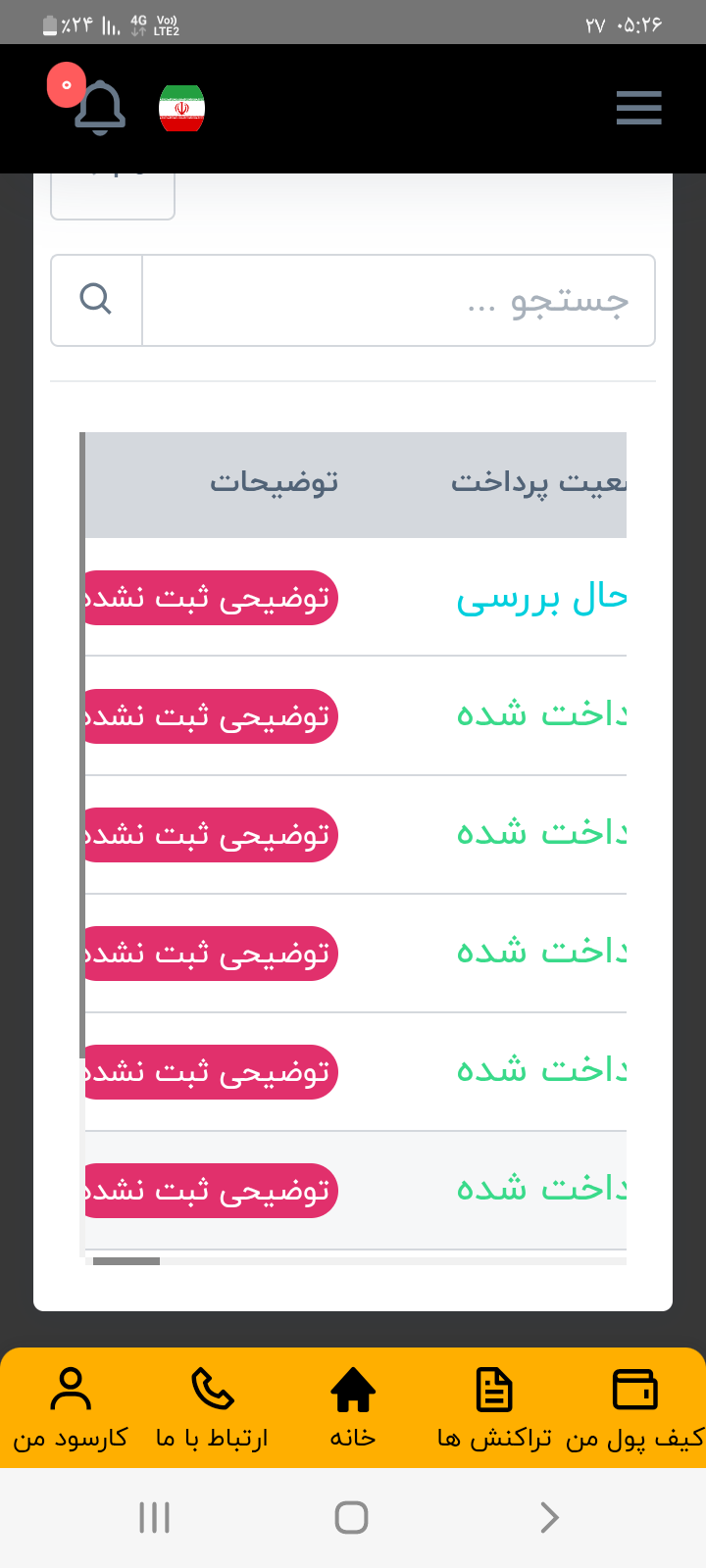This screenshot has width=706, height=1568.
Task: Tap the Iran flag language selector
Action: click(x=181, y=108)
